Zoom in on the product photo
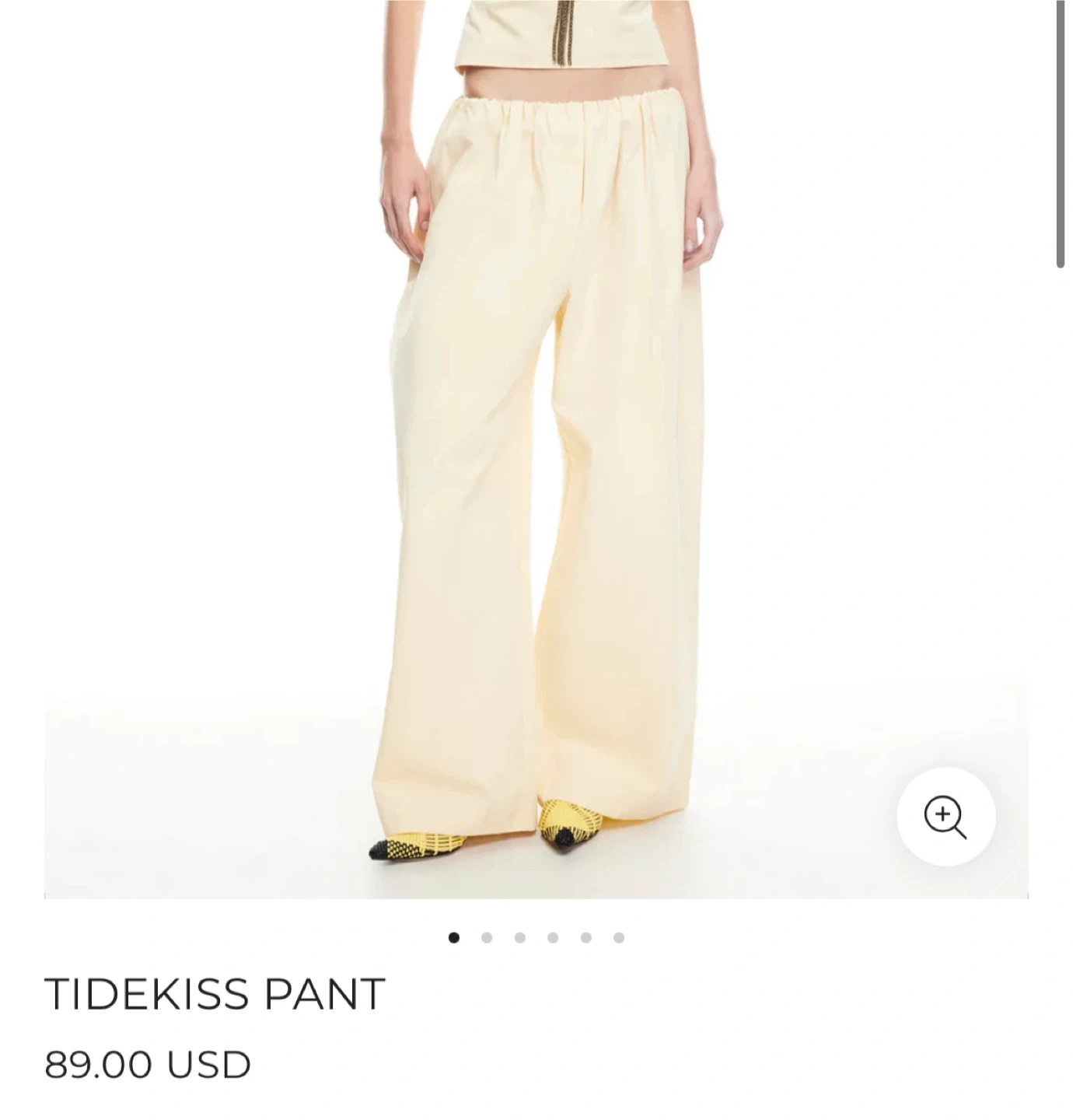Screen dimensions: 1073x1120 click(x=945, y=816)
